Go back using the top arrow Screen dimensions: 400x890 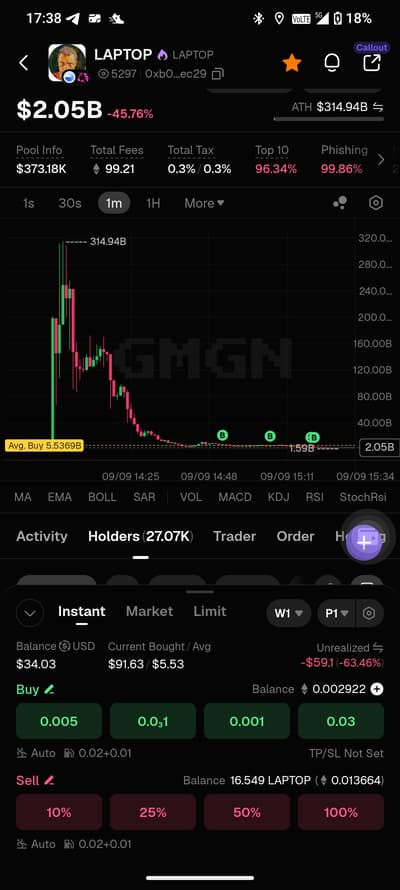click(24, 62)
